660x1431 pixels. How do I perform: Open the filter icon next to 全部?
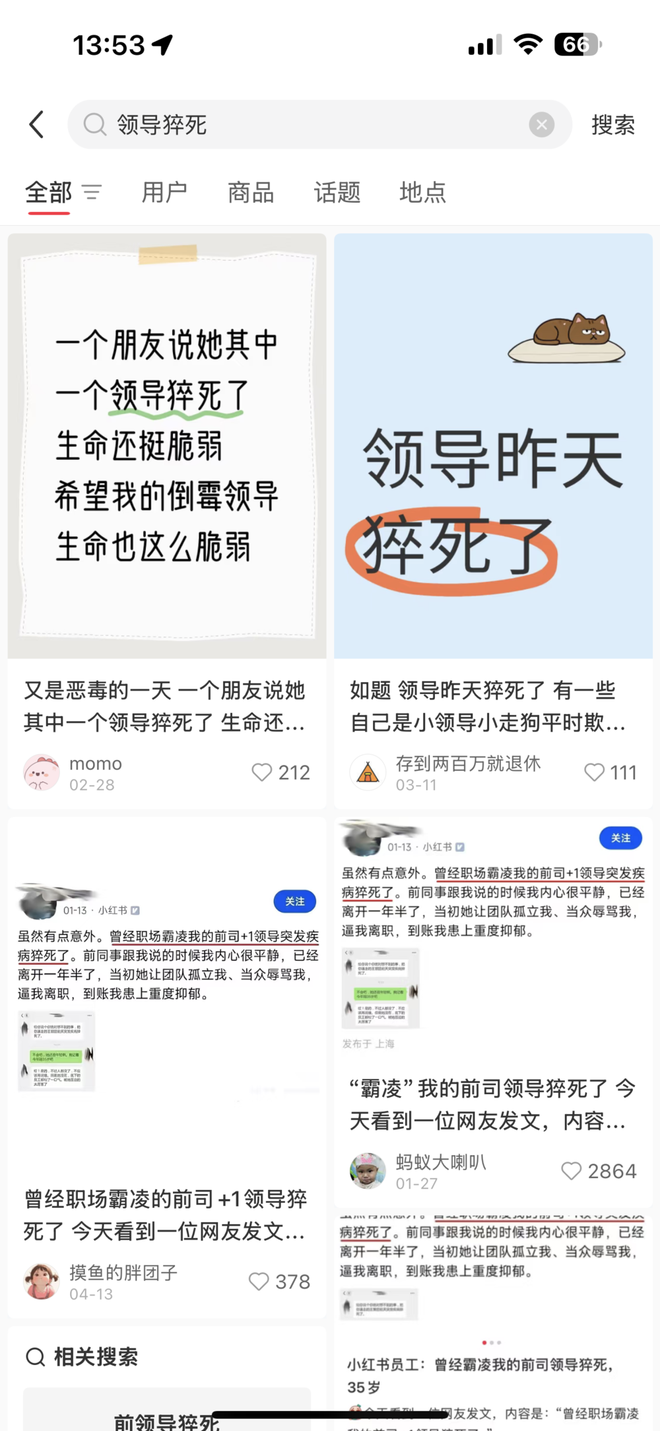[92, 192]
